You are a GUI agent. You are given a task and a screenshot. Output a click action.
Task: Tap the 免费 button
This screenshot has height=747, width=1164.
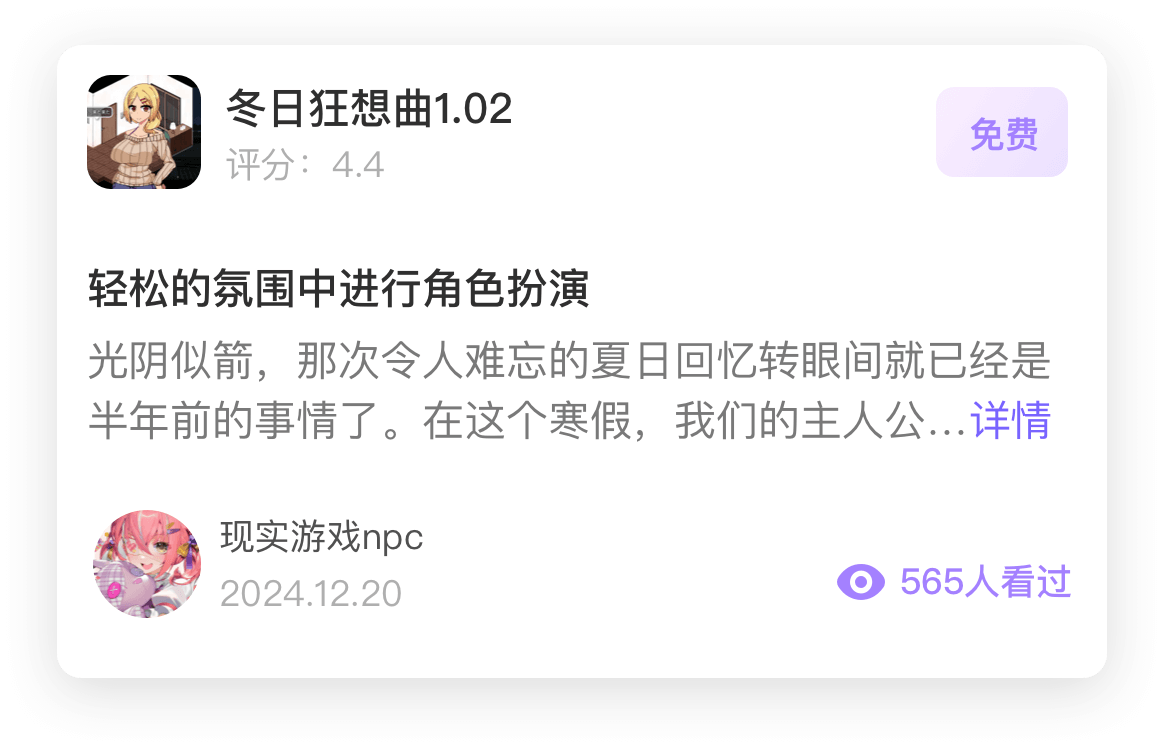tap(1002, 133)
